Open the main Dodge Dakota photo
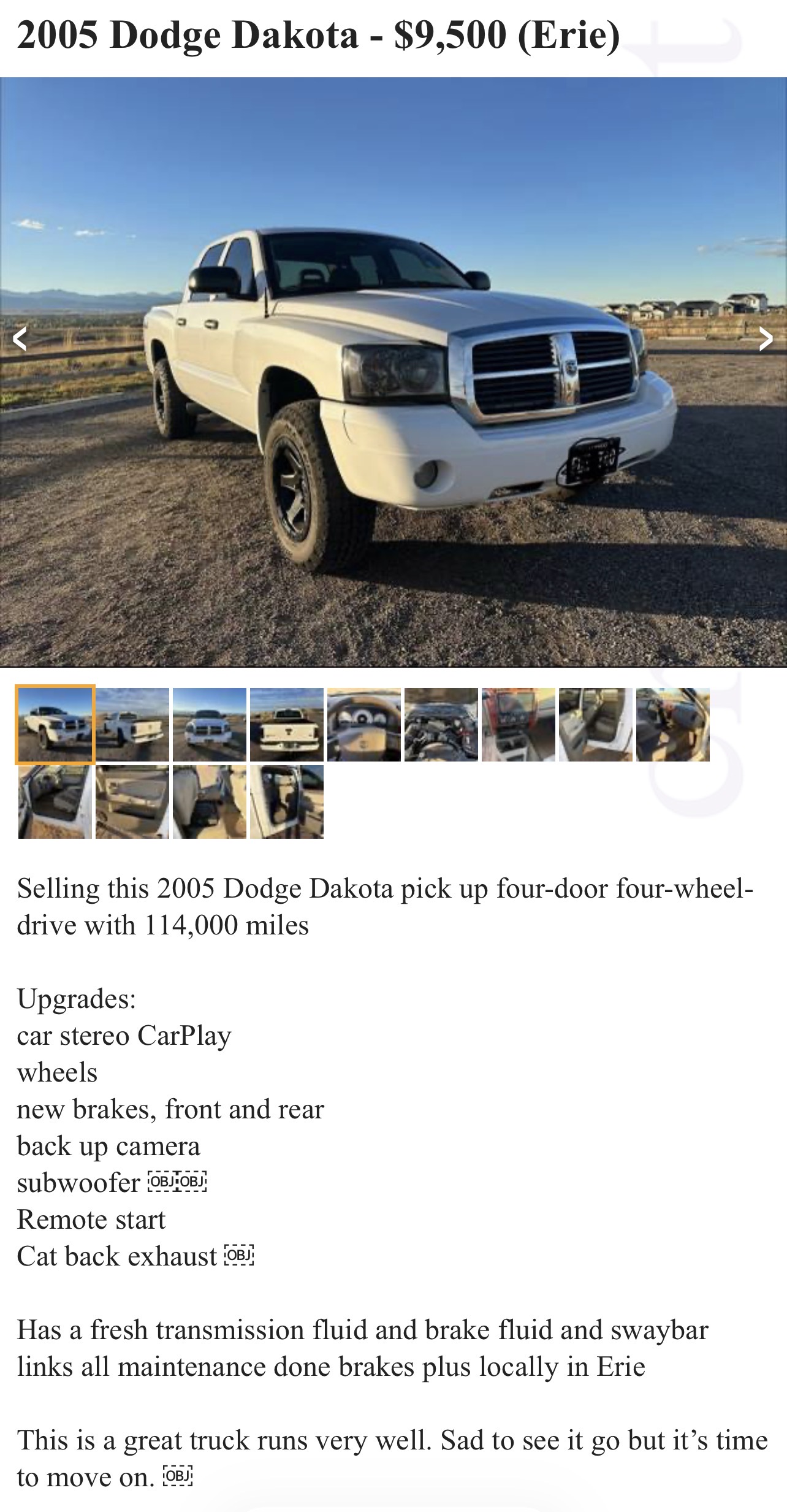 (x=393, y=372)
